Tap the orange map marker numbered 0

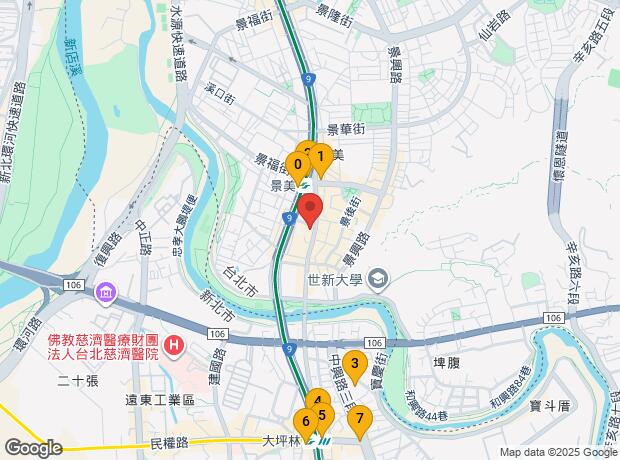coord(297,165)
